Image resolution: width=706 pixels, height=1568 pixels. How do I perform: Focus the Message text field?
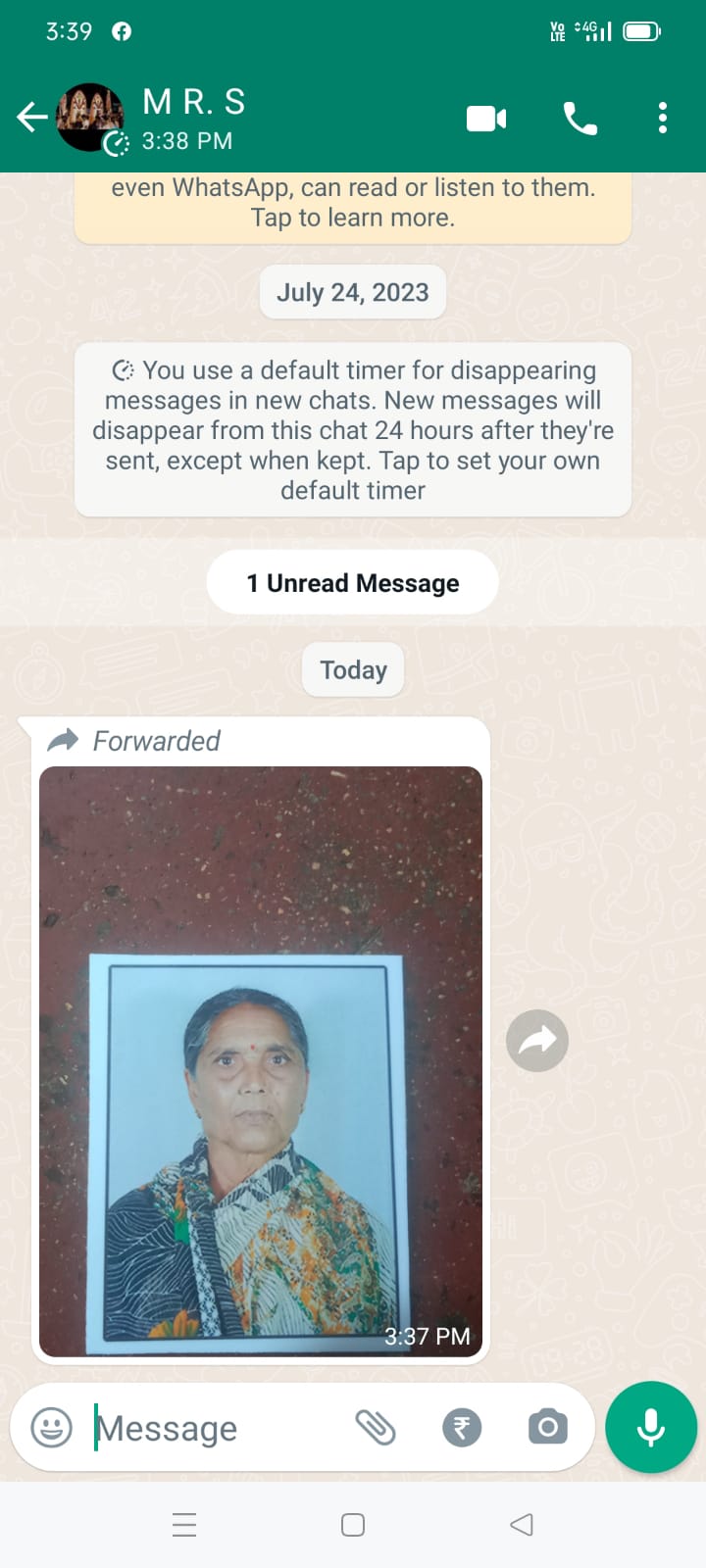click(216, 1428)
